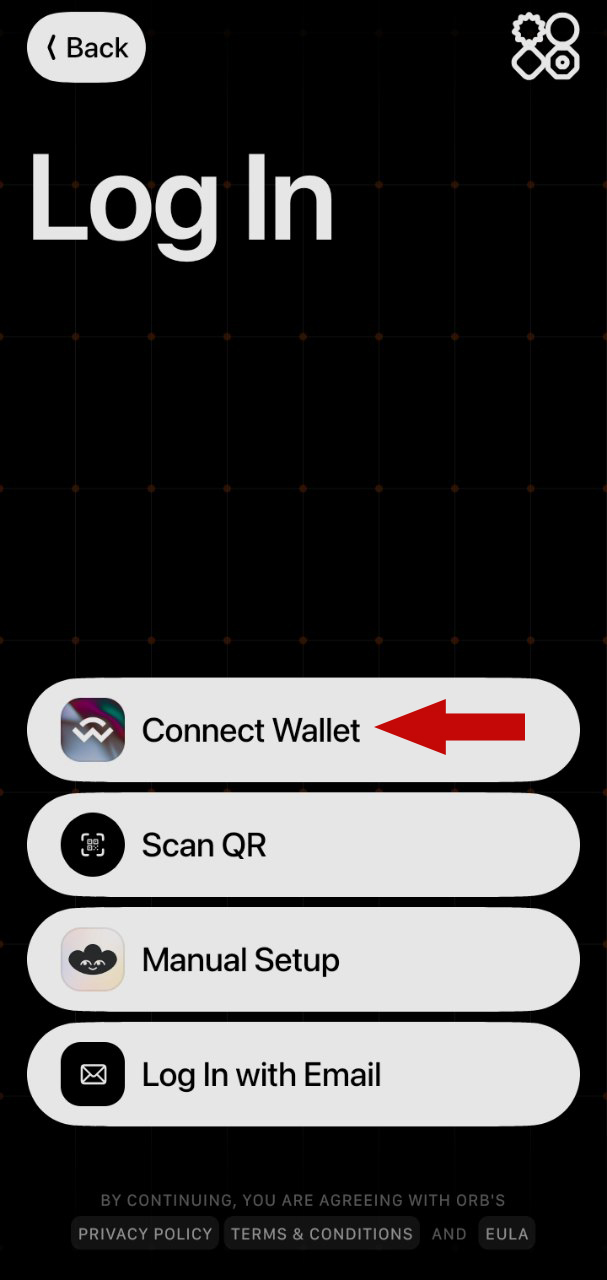Viewport: 607px width, 1280px height.
Task: Open the settings icon in top corner
Action: click(545, 46)
